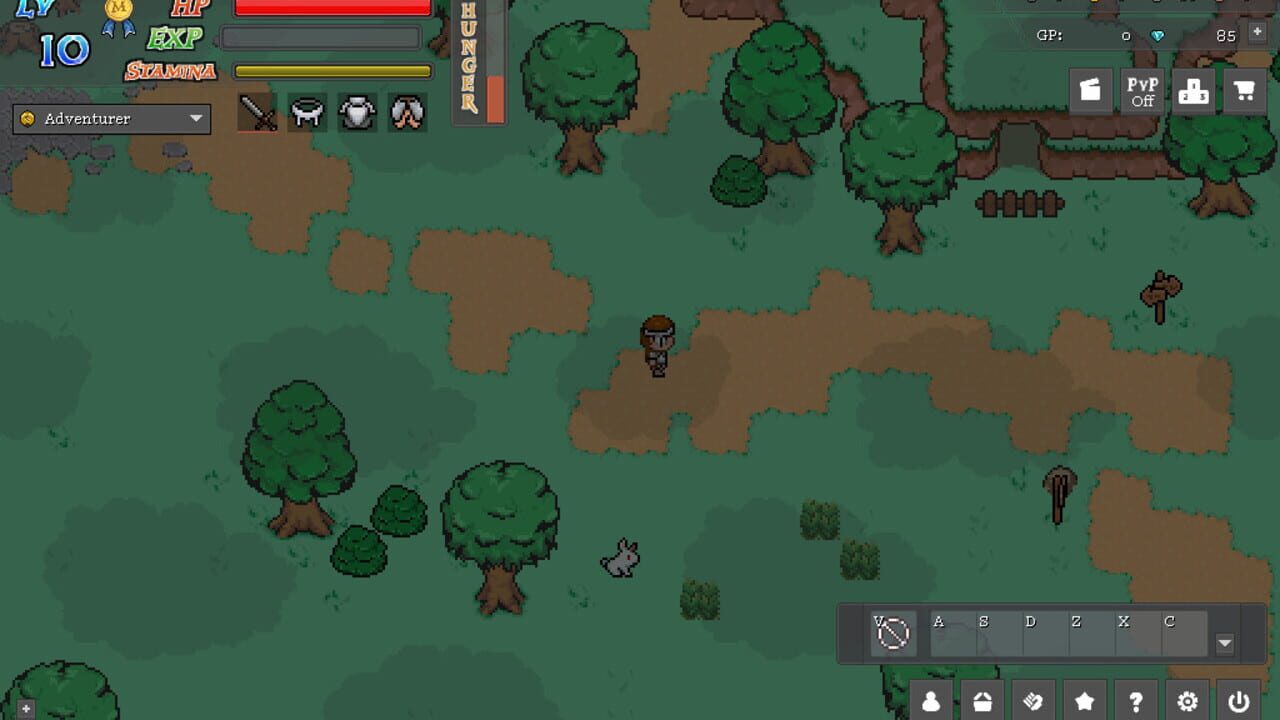The height and width of the screenshot is (720, 1280).
Task: Toggle the PvP Off button
Action: 1142,92
